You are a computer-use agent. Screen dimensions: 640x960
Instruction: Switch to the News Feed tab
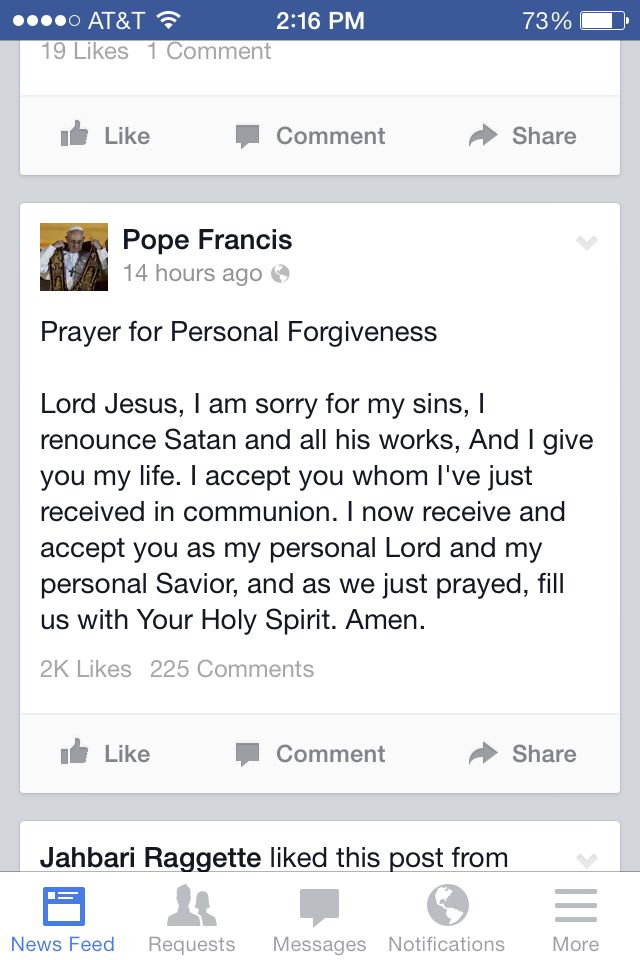(63, 918)
